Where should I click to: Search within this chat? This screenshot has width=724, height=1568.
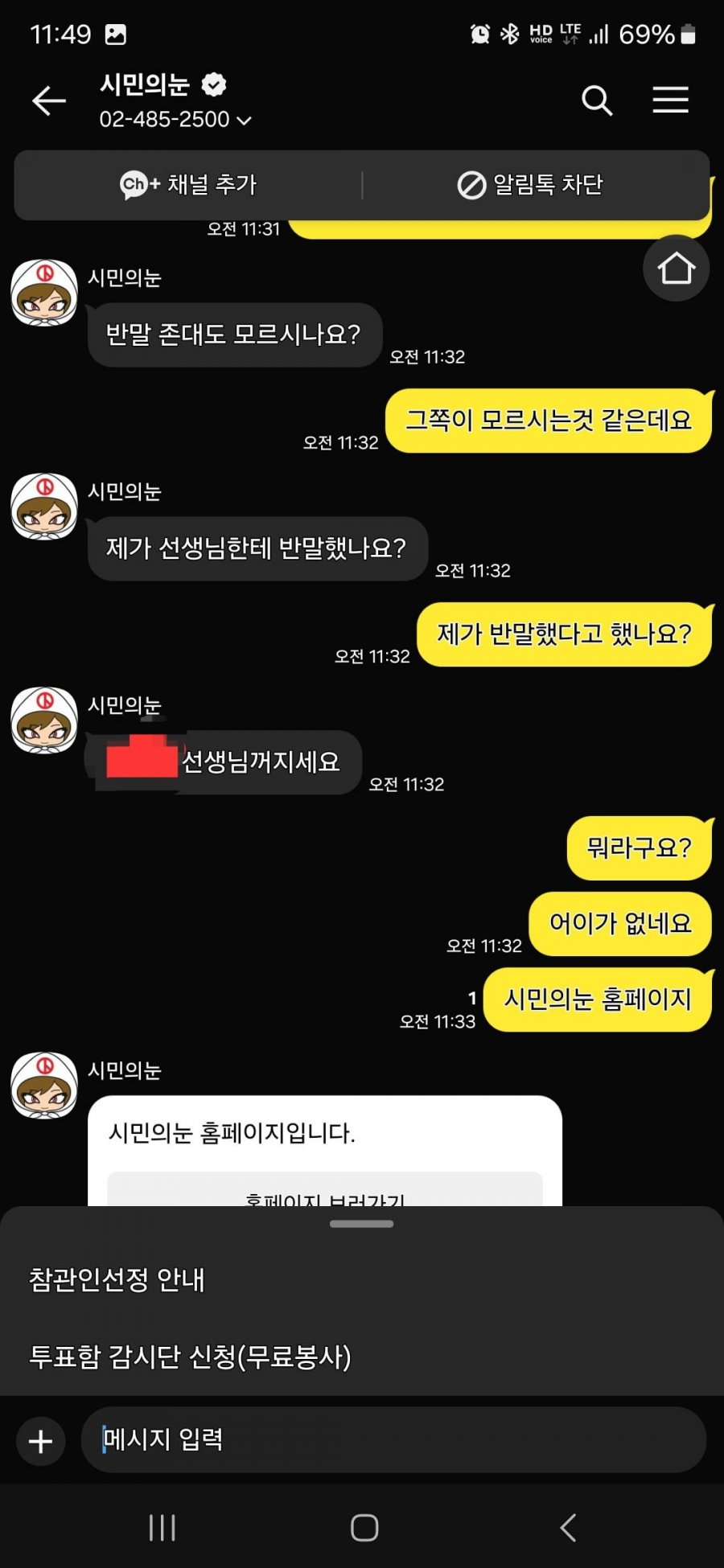597,101
